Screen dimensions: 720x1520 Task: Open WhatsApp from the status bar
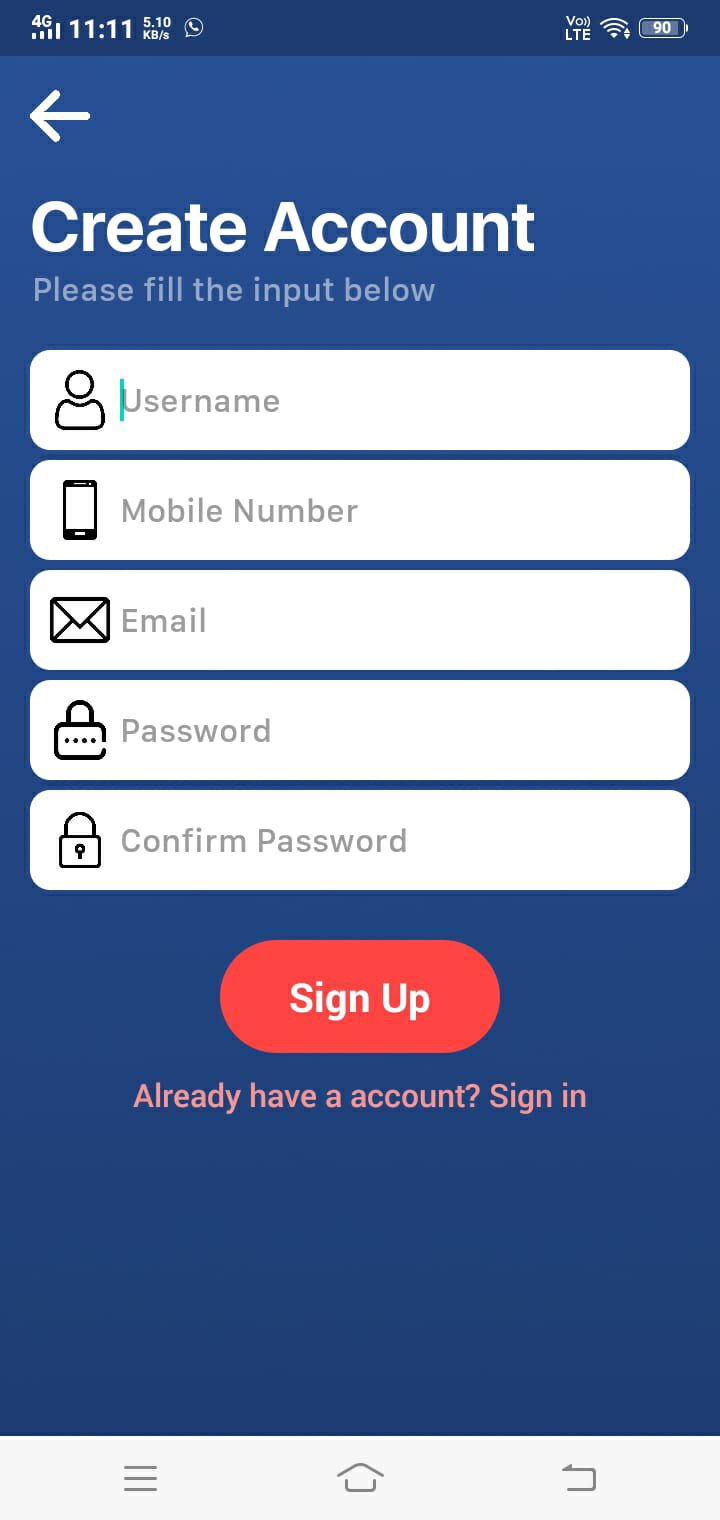pyautogui.click(x=191, y=28)
